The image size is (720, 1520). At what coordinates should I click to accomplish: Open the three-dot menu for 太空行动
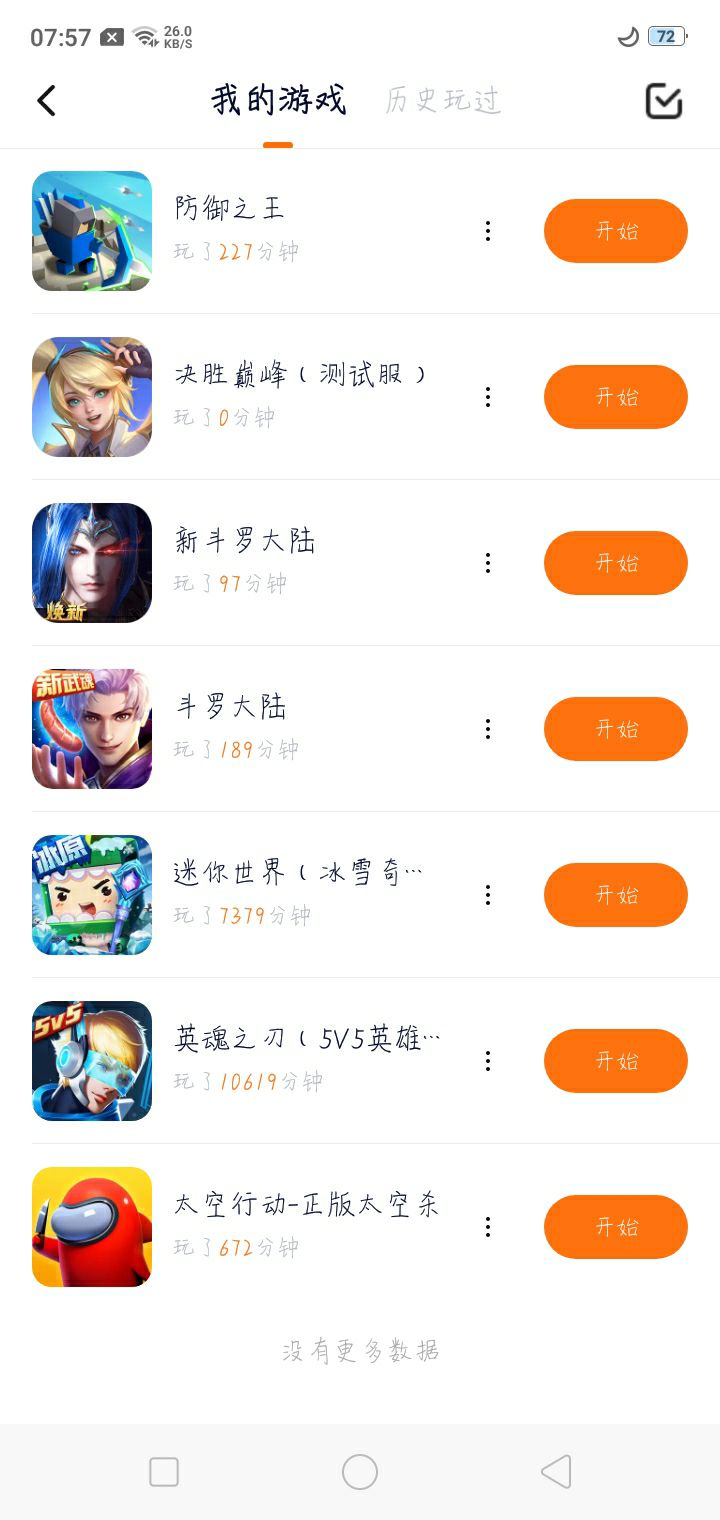(488, 1227)
